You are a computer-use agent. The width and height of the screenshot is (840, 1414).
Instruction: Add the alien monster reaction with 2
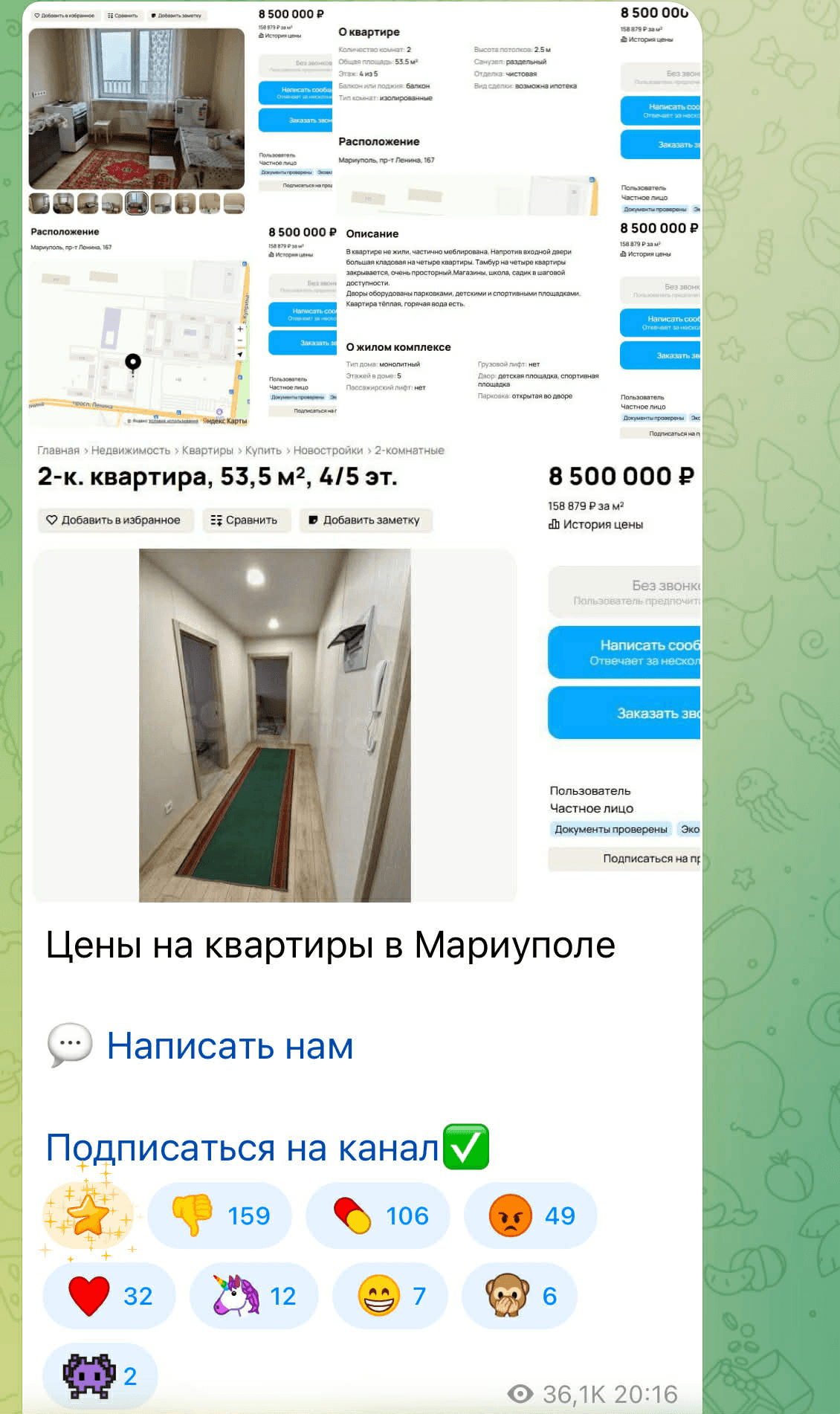pos(100,1376)
